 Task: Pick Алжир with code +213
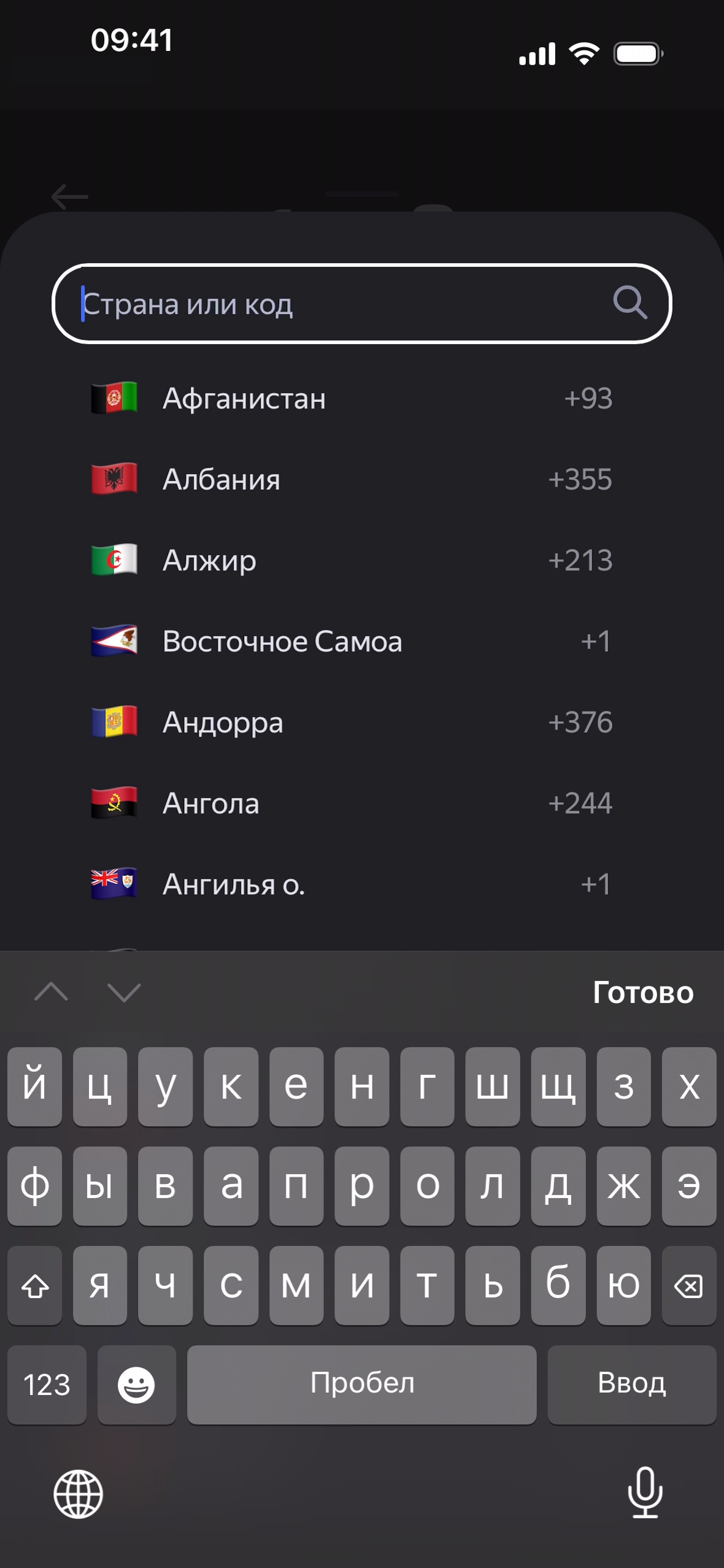click(352, 561)
